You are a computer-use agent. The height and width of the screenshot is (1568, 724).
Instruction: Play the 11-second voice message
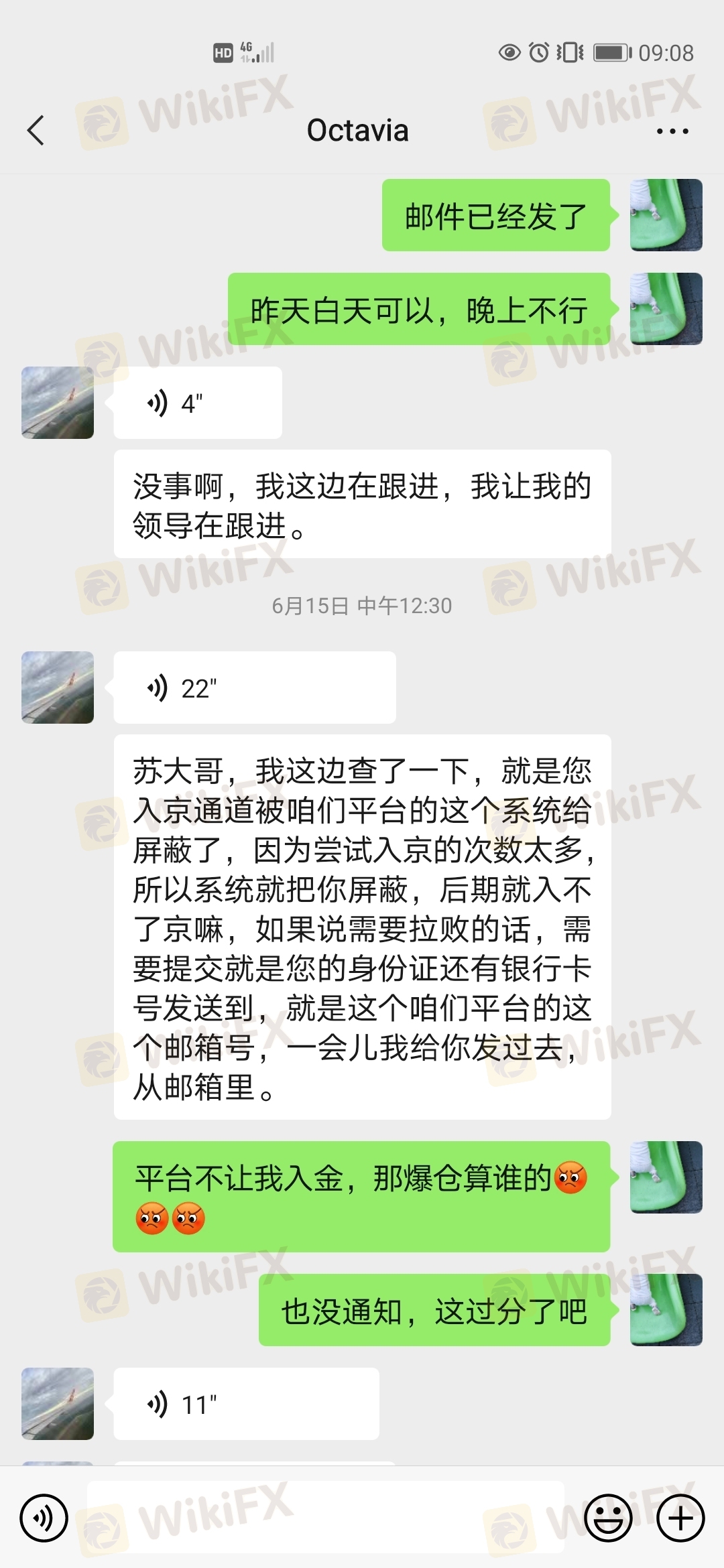click(x=246, y=1404)
